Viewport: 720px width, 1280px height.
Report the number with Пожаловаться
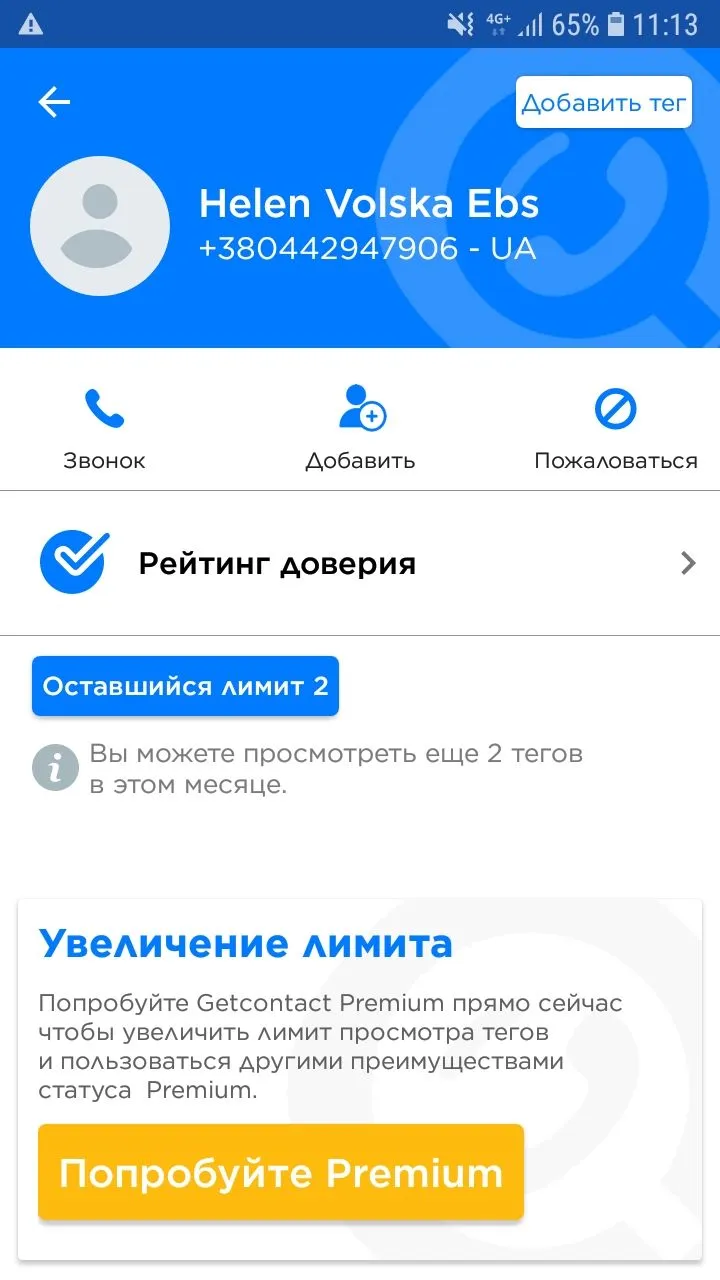click(615, 428)
